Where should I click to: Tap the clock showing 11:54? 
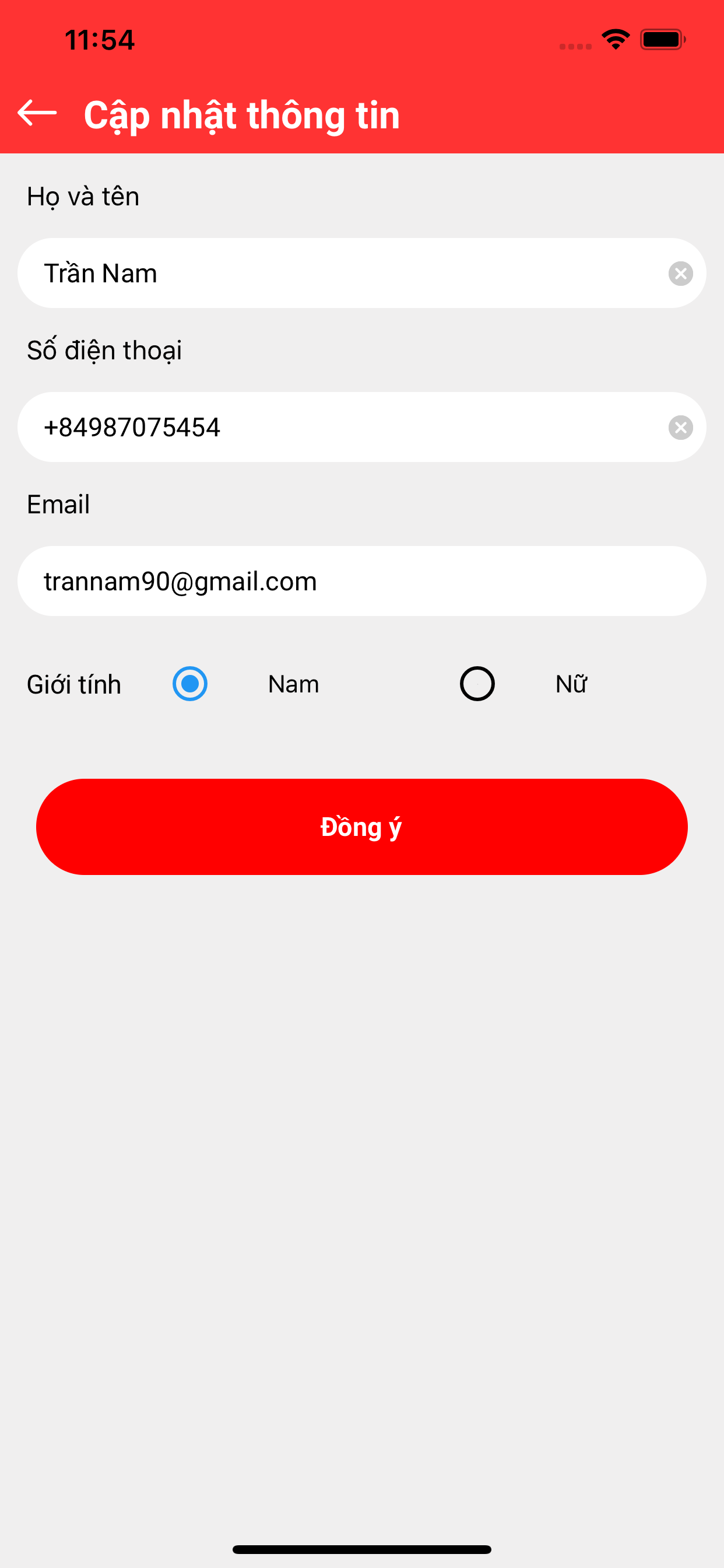(x=99, y=39)
